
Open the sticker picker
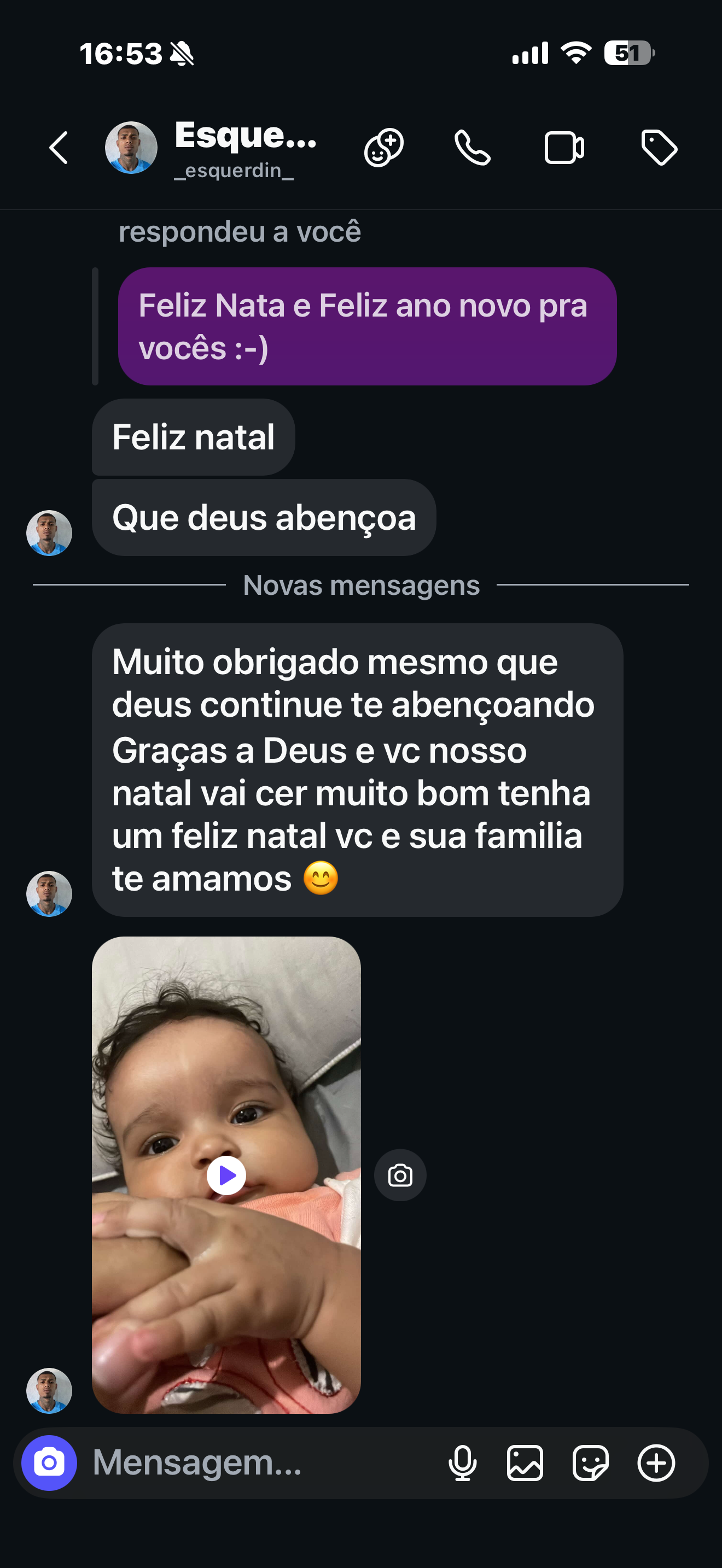tap(591, 1462)
